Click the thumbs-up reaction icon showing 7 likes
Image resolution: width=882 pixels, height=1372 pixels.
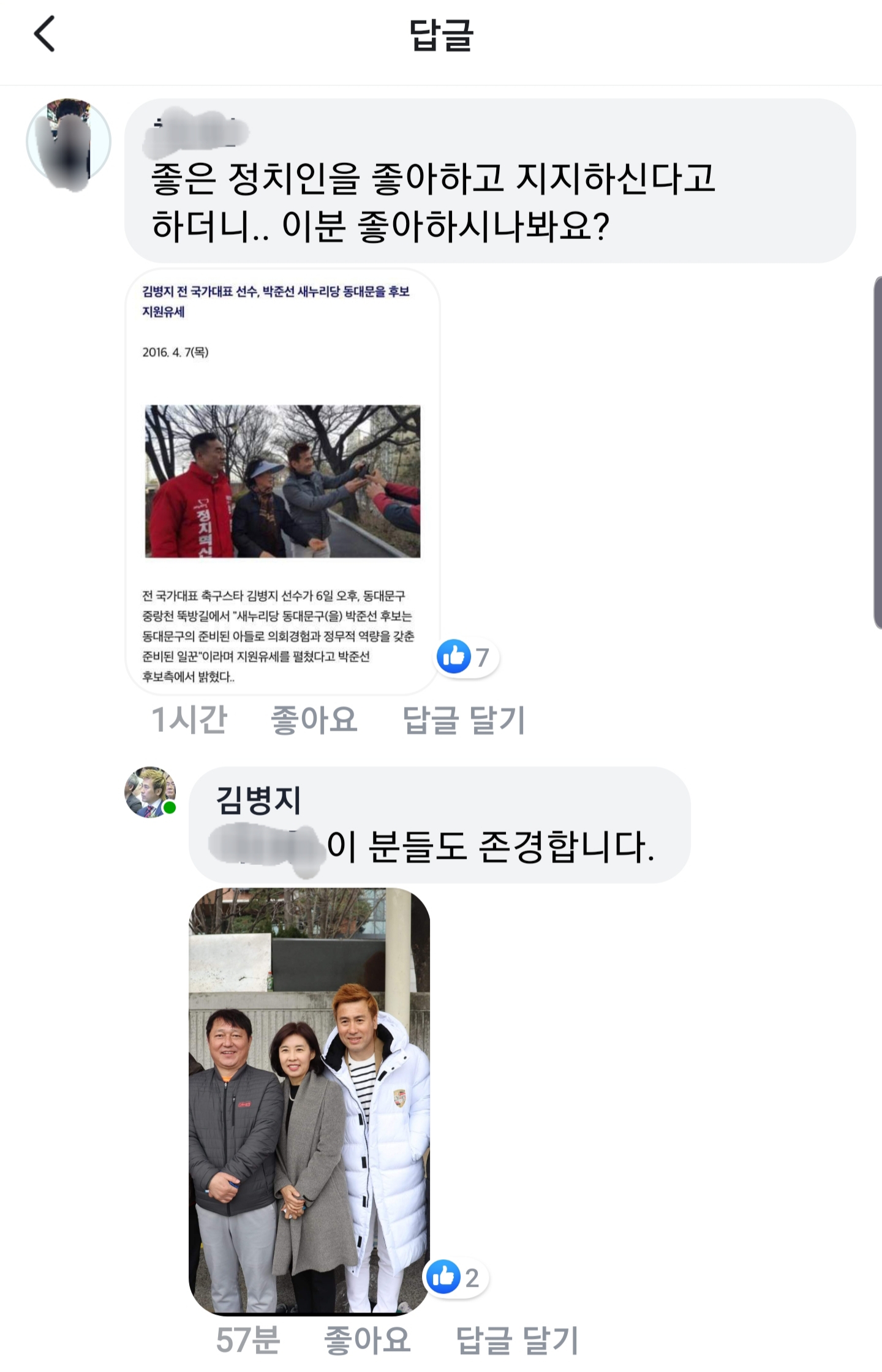click(x=454, y=657)
